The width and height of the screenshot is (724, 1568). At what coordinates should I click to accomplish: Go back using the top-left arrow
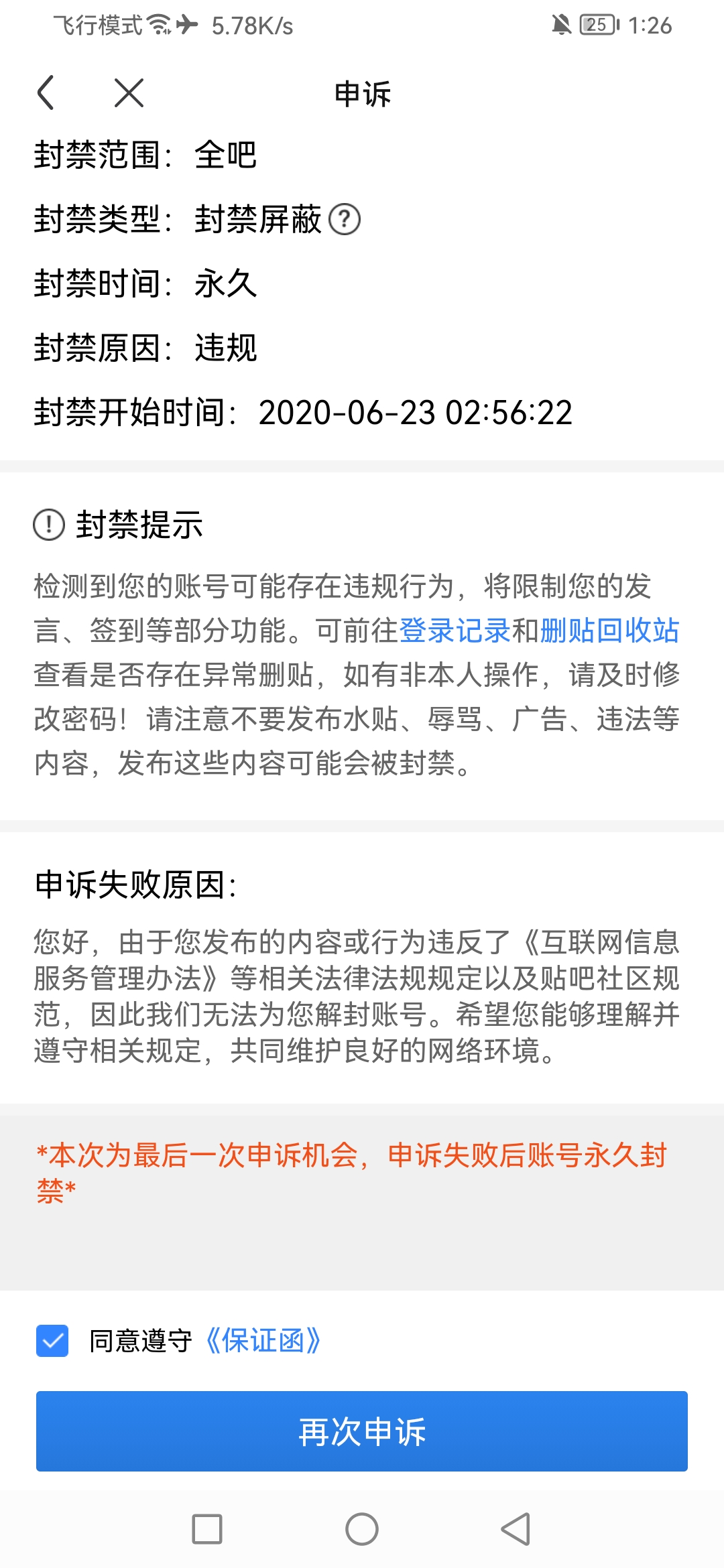[x=46, y=92]
